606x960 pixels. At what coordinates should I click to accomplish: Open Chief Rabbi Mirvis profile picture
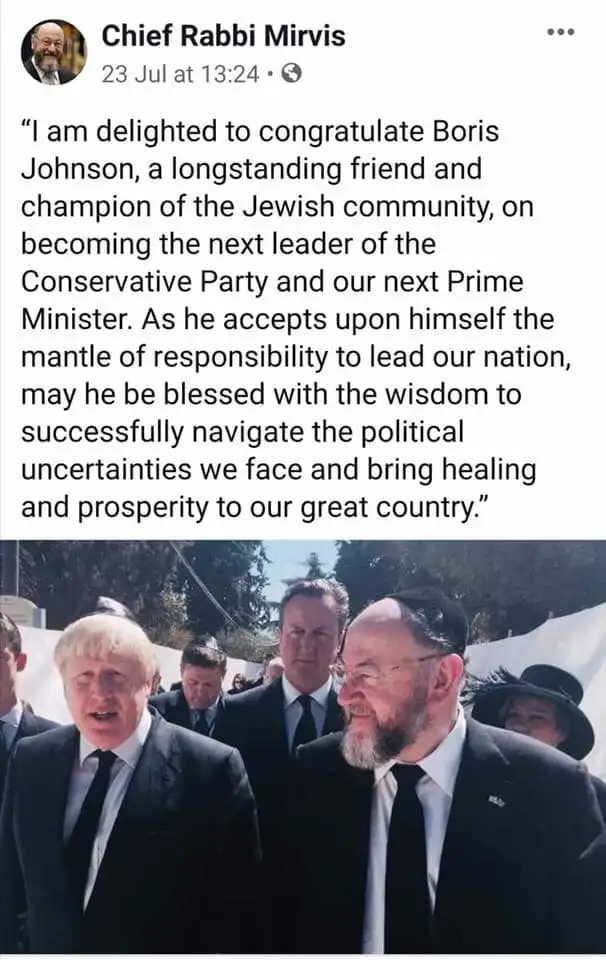tap(53, 53)
